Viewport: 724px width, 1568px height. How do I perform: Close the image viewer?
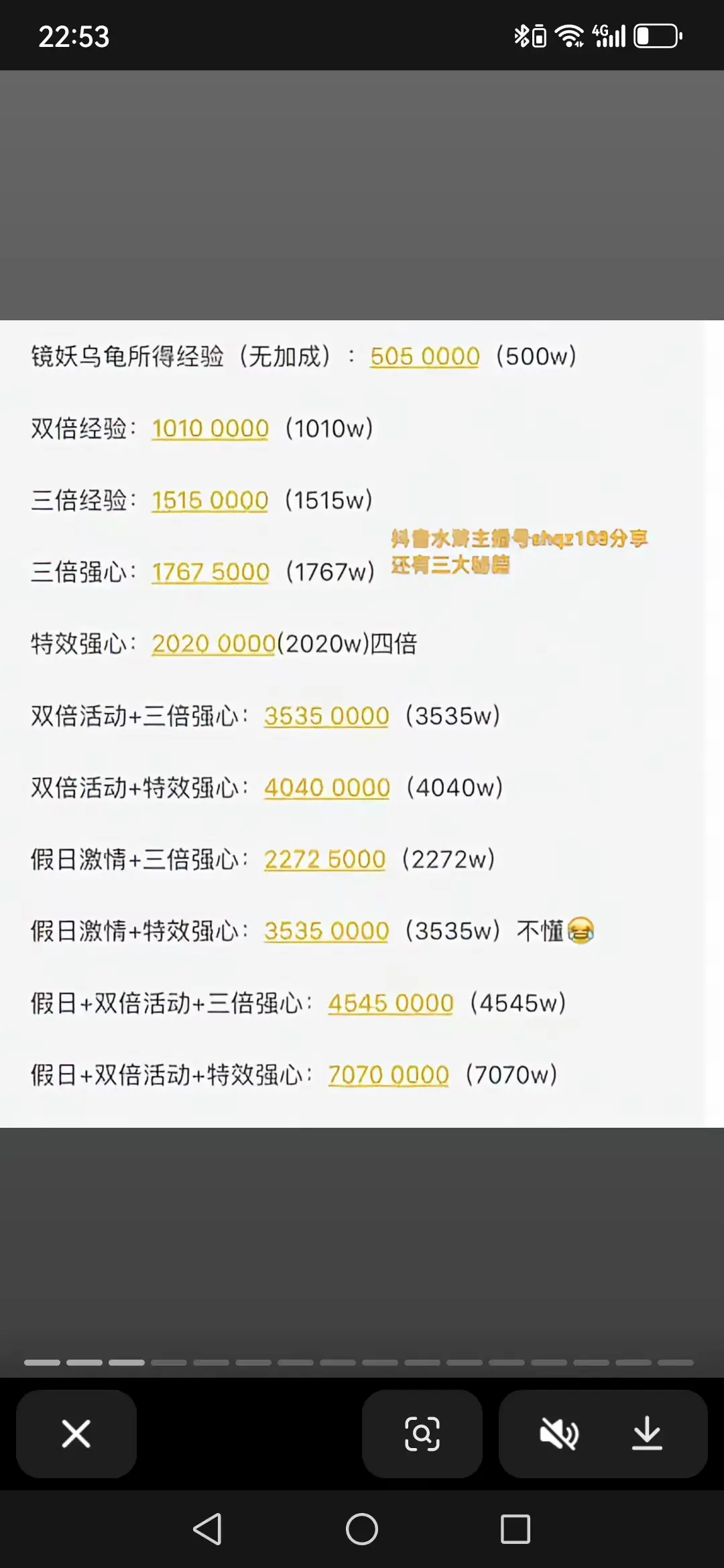[x=76, y=1434]
